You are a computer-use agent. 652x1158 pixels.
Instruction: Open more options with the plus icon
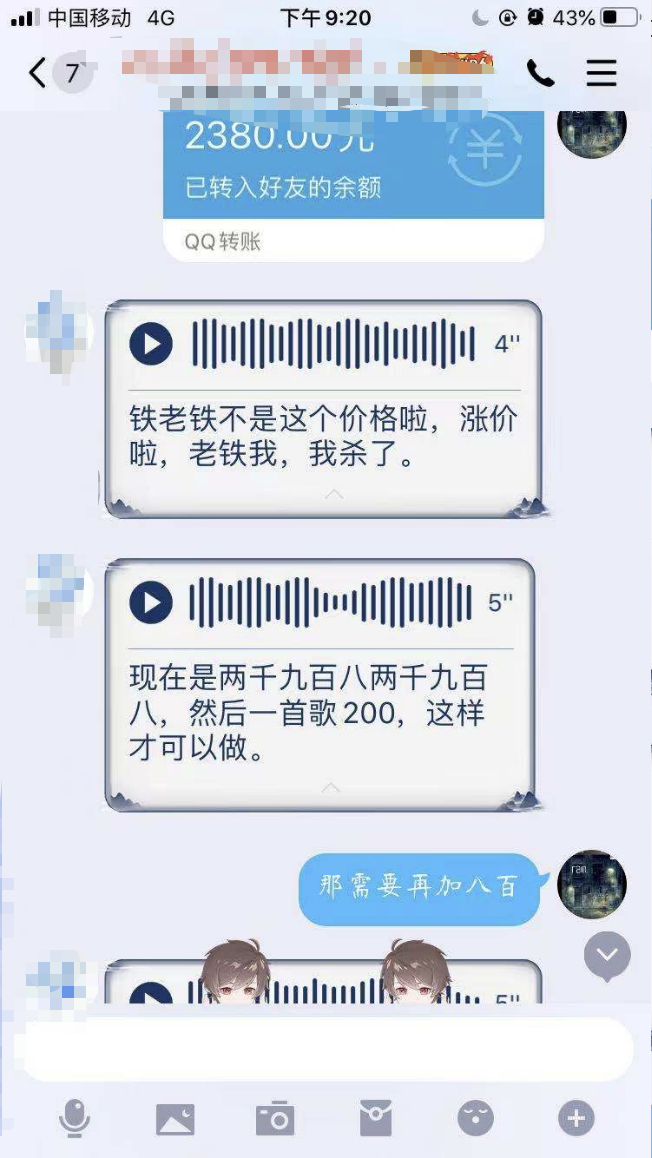tap(576, 1118)
